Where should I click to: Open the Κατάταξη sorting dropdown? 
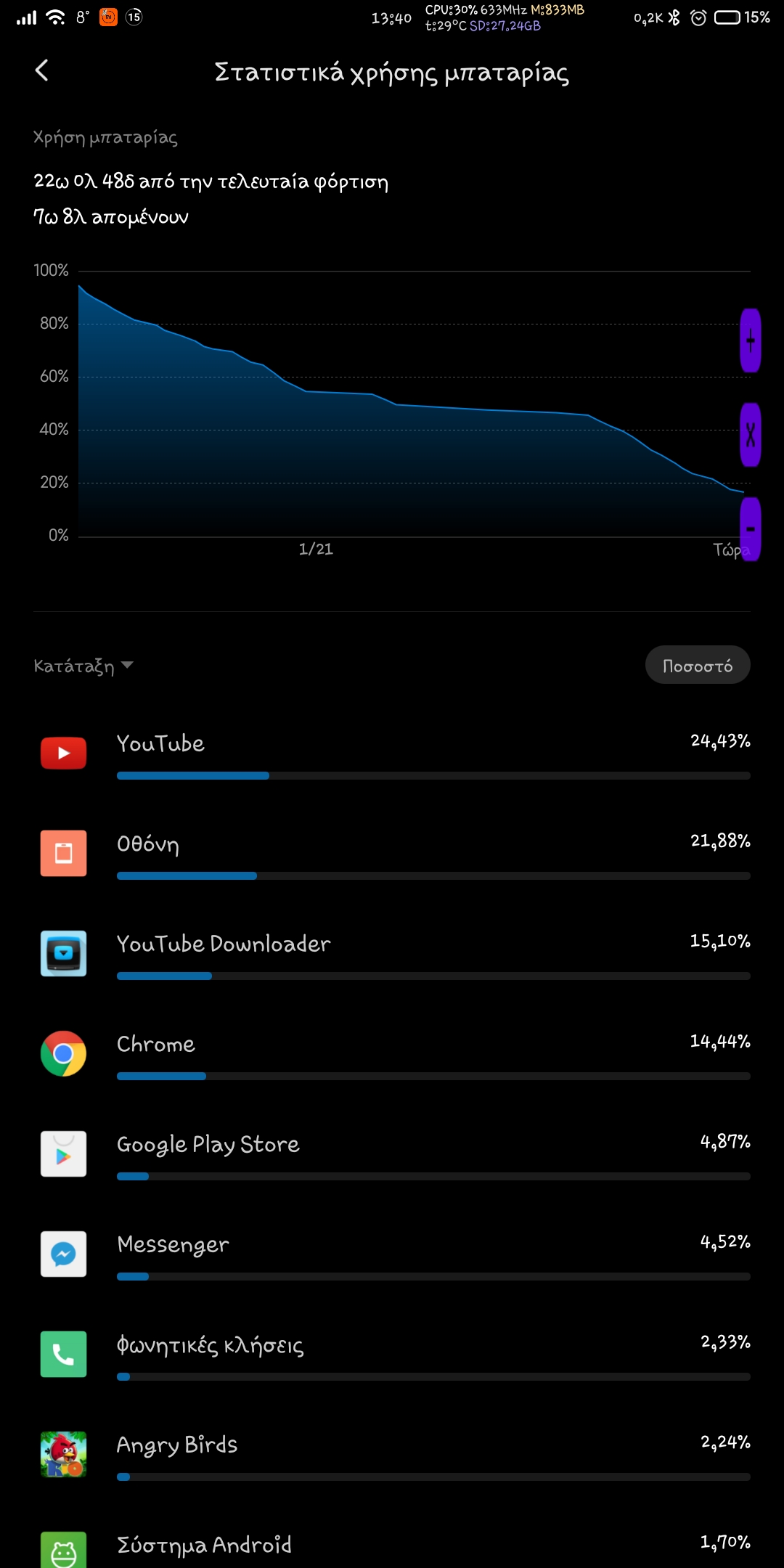[83, 666]
